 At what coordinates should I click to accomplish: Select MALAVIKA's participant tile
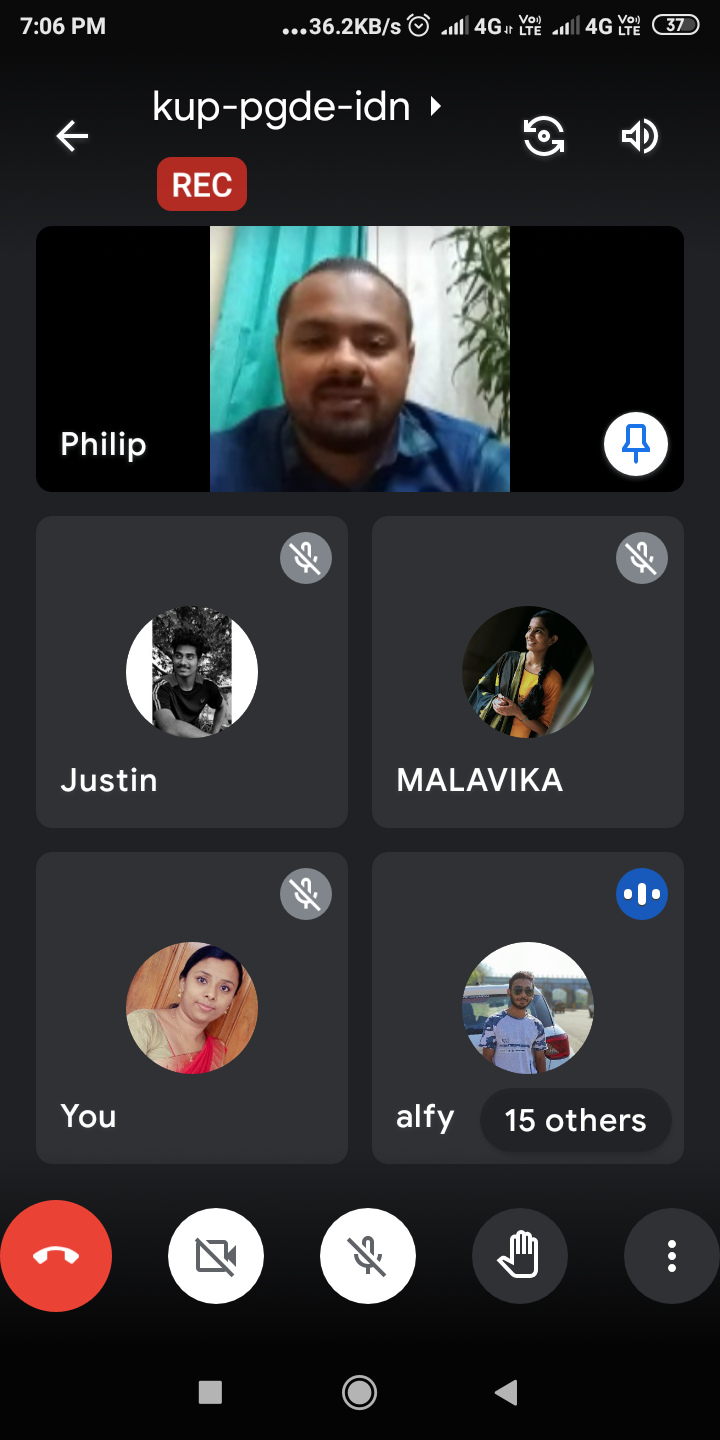[x=528, y=672]
